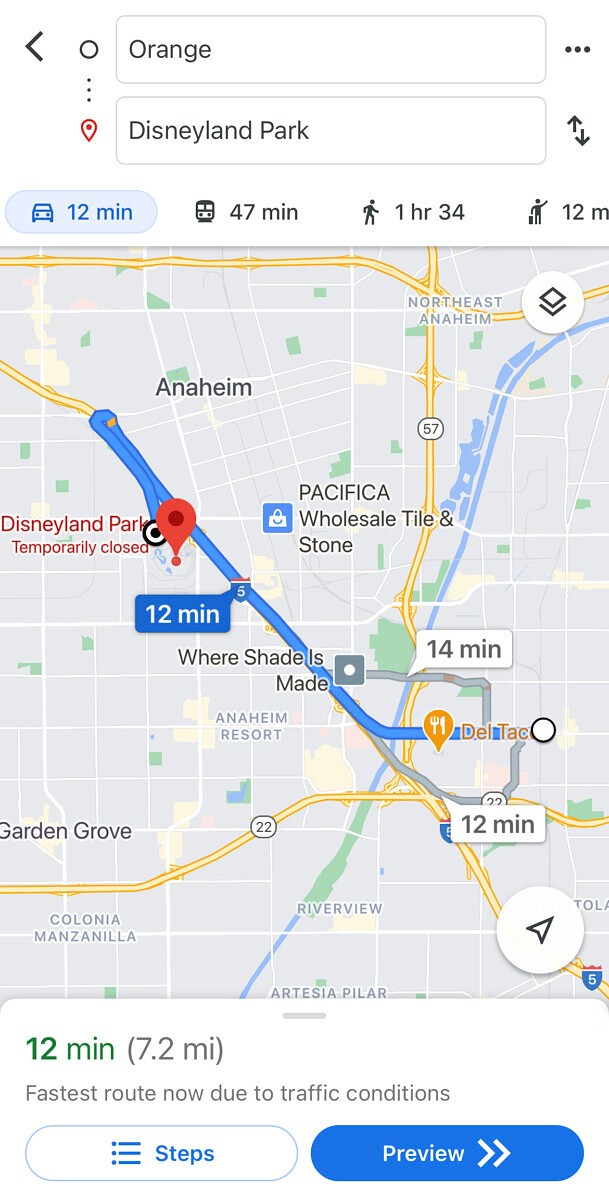Center map on my location

point(540,931)
